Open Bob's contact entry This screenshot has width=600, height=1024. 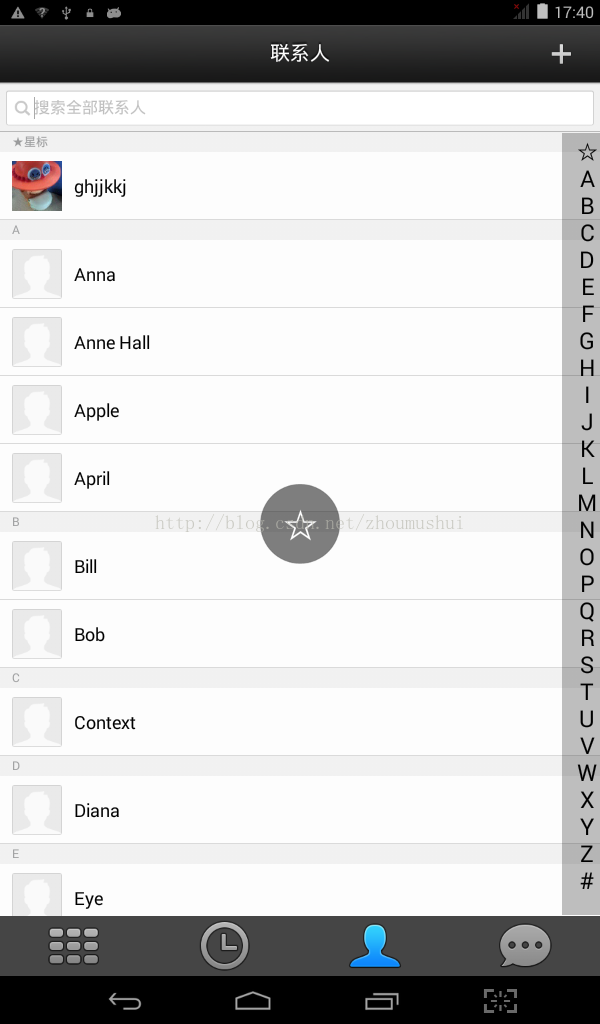(x=281, y=634)
